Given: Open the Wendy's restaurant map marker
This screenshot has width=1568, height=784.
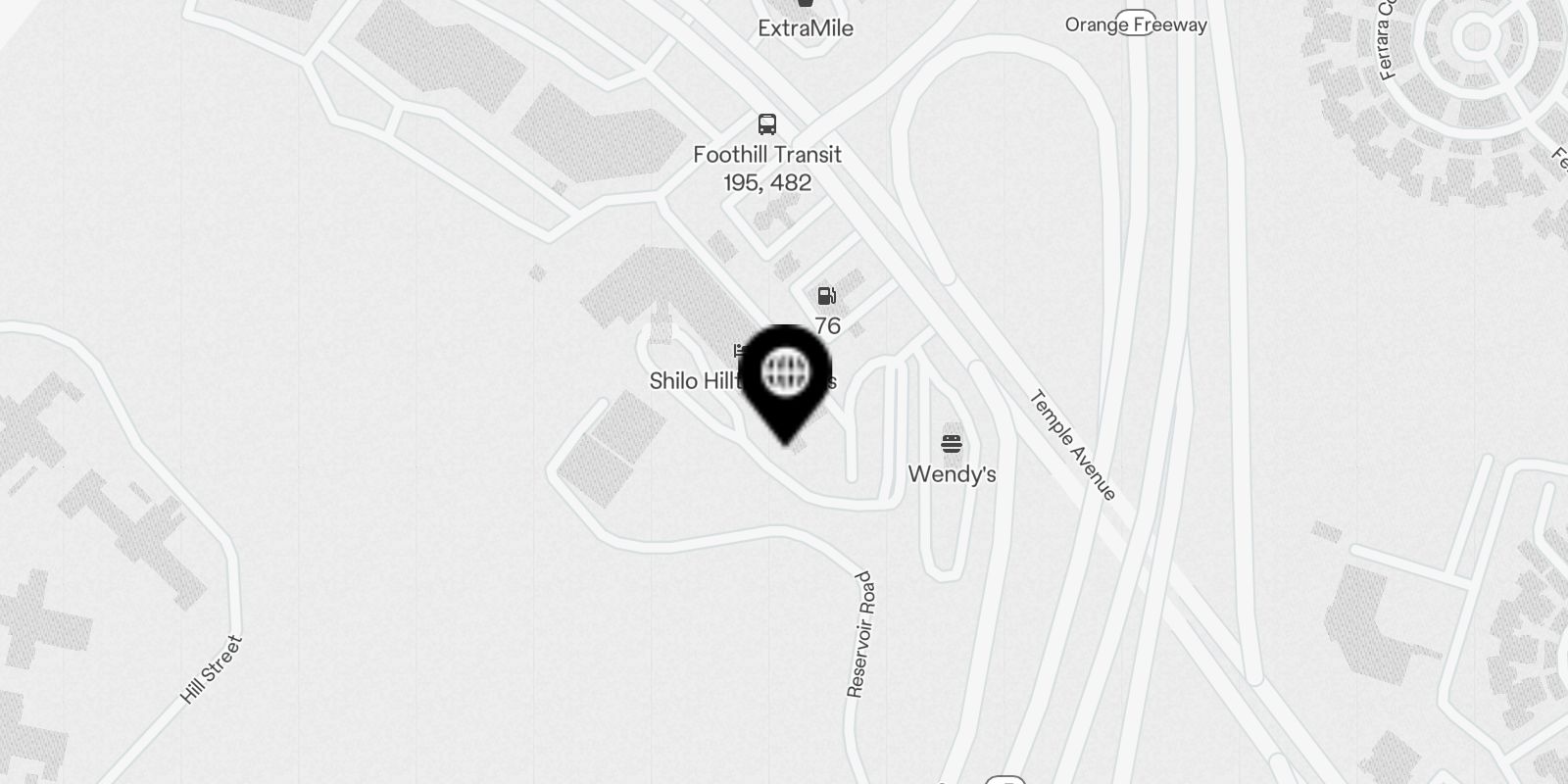Looking at the screenshot, I should [952, 444].
